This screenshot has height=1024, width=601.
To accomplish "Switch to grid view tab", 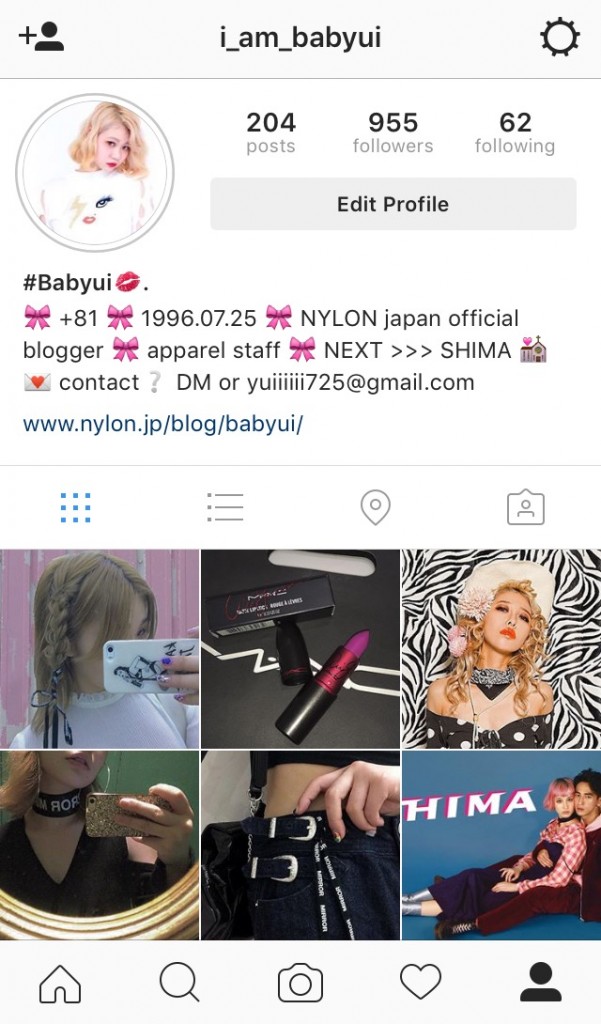I will 75,508.
